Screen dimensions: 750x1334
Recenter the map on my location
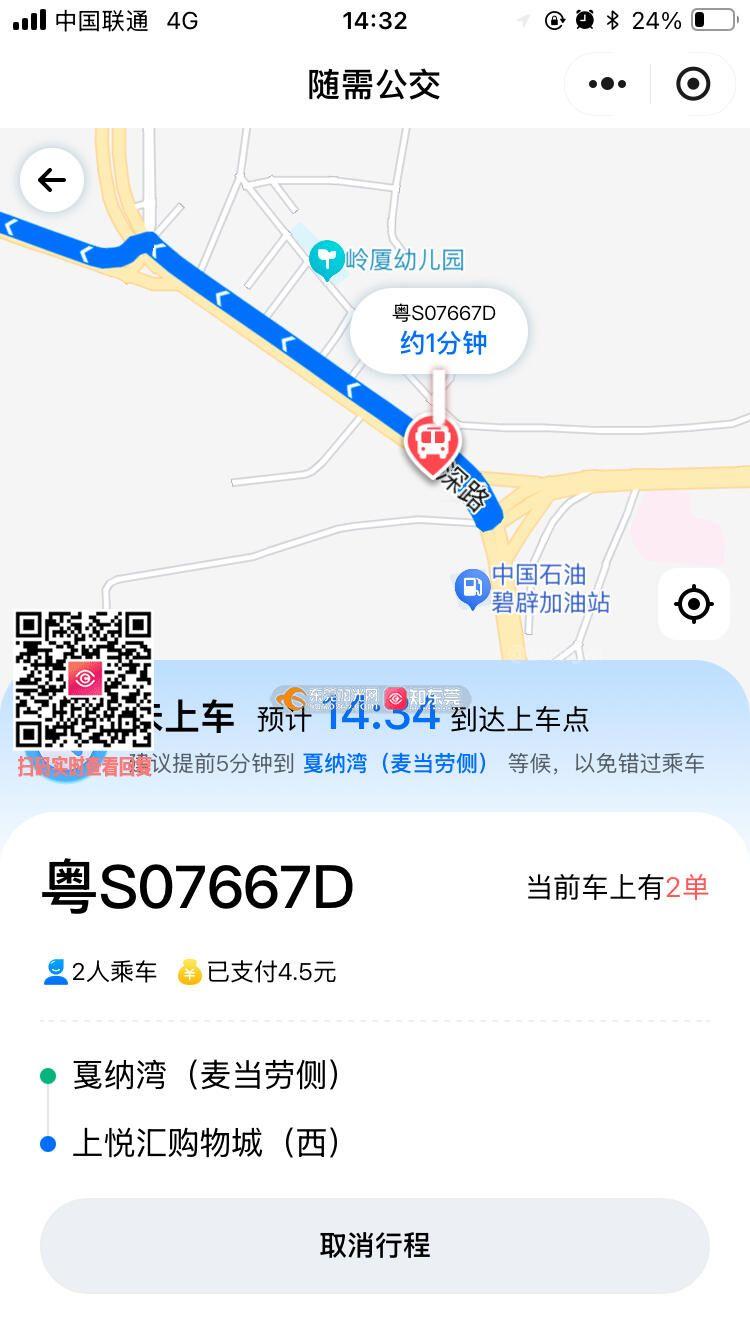(x=694, y=604)
